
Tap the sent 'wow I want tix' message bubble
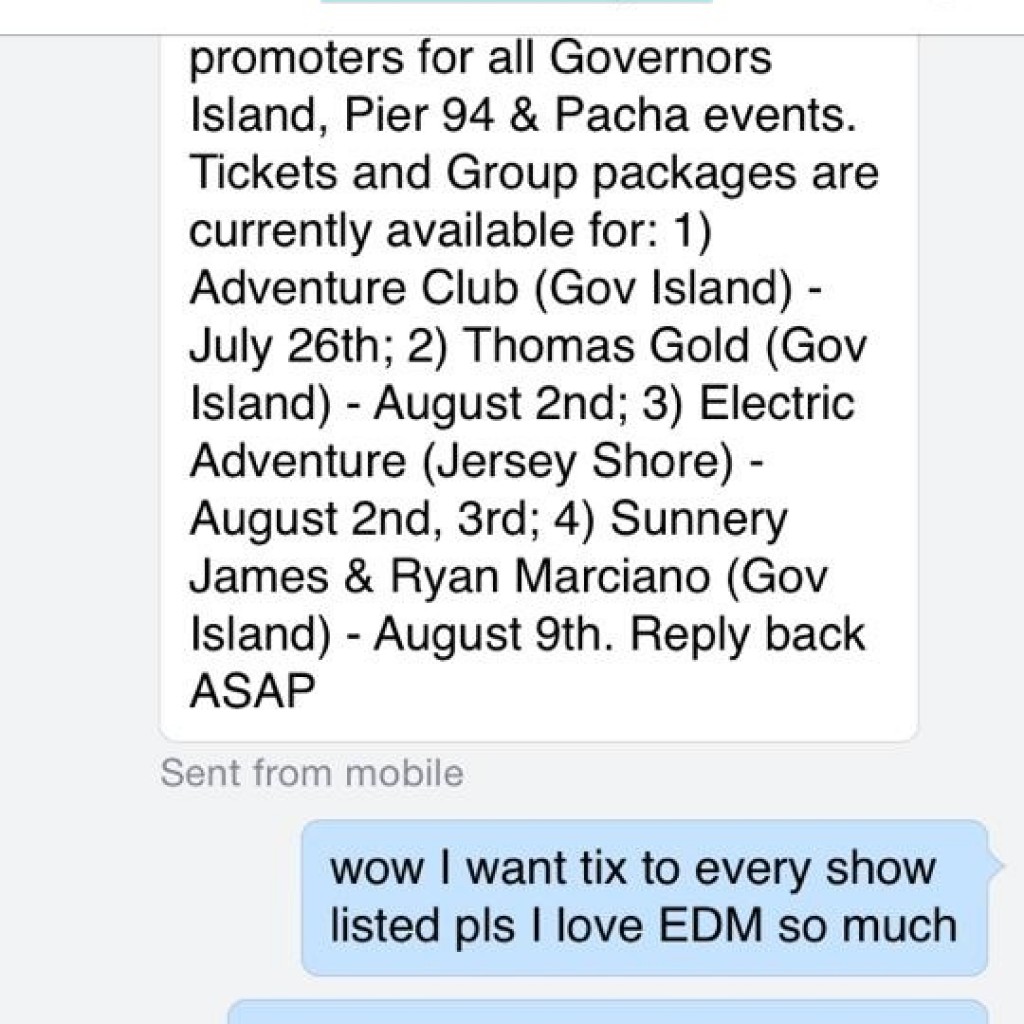coord(643,897)
